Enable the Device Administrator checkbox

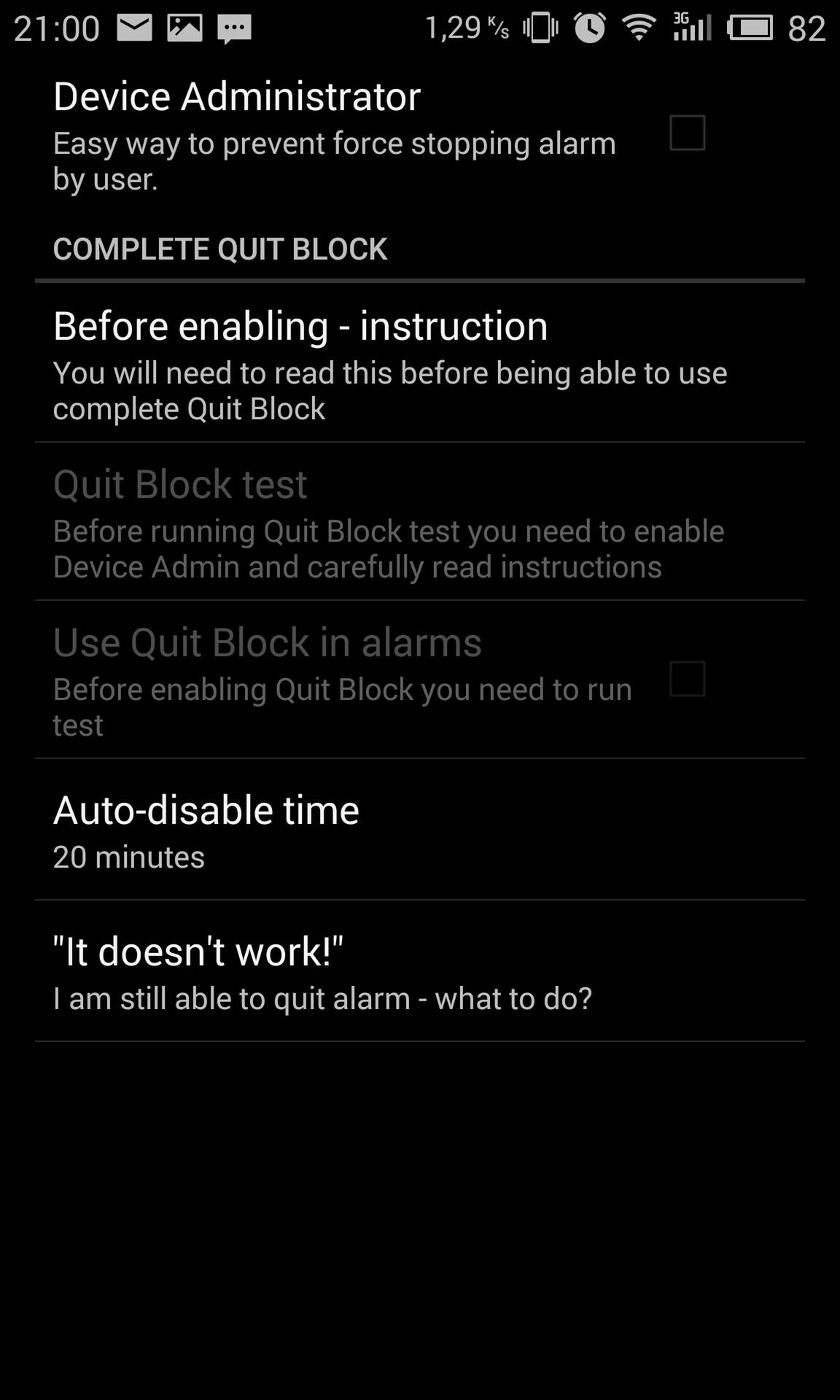pyautogui.click(x=687, y=133)
